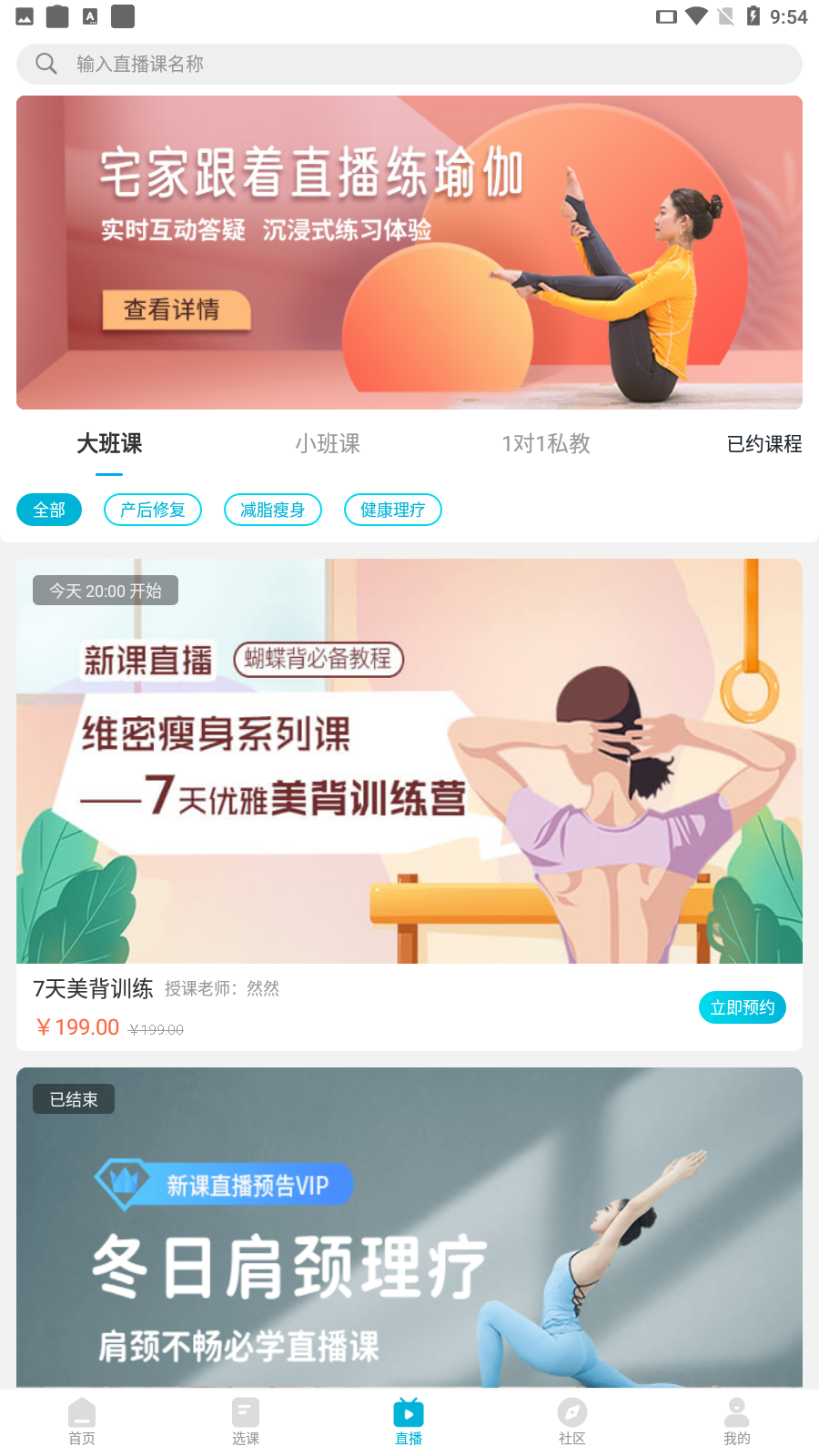Switch to the 小班课 tab
This screenshot has width=819, height=1456.
coord(328,444)
